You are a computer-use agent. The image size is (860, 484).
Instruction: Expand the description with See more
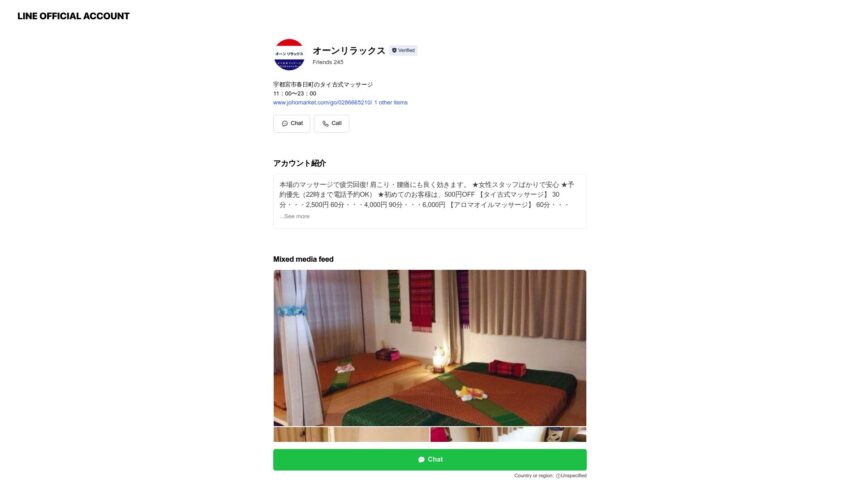click(295, 216)
